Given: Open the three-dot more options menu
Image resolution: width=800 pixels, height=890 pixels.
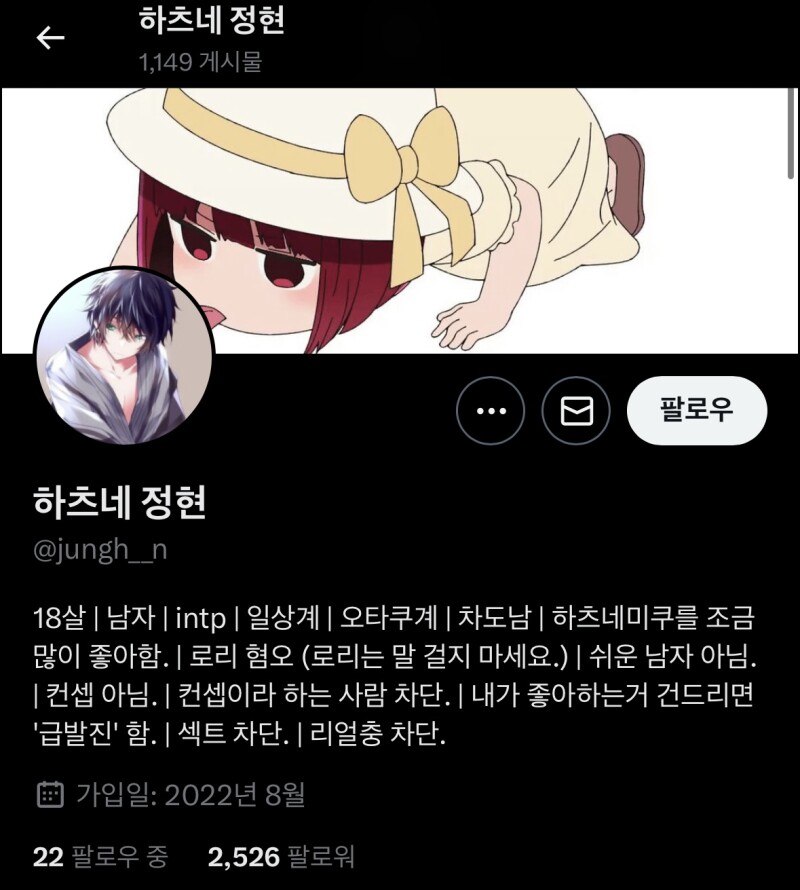Looking at the screenshot, I should 490,411.
